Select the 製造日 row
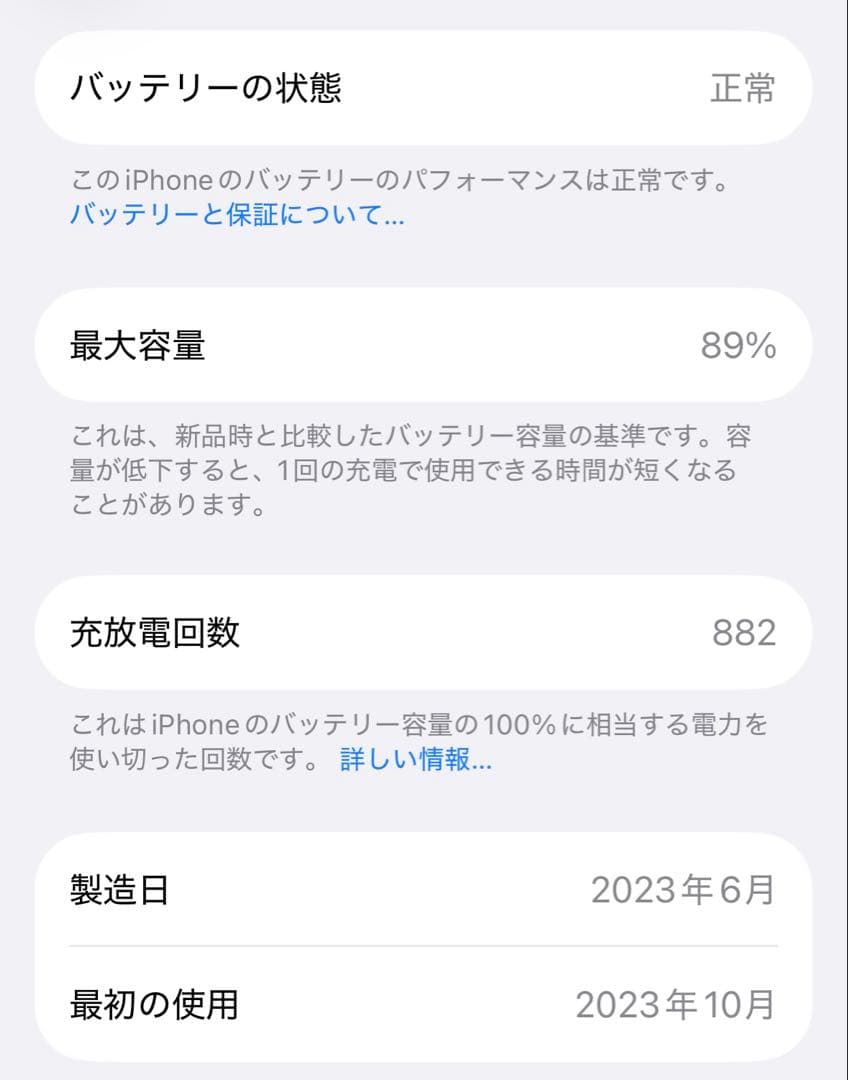 click(424, 890)
